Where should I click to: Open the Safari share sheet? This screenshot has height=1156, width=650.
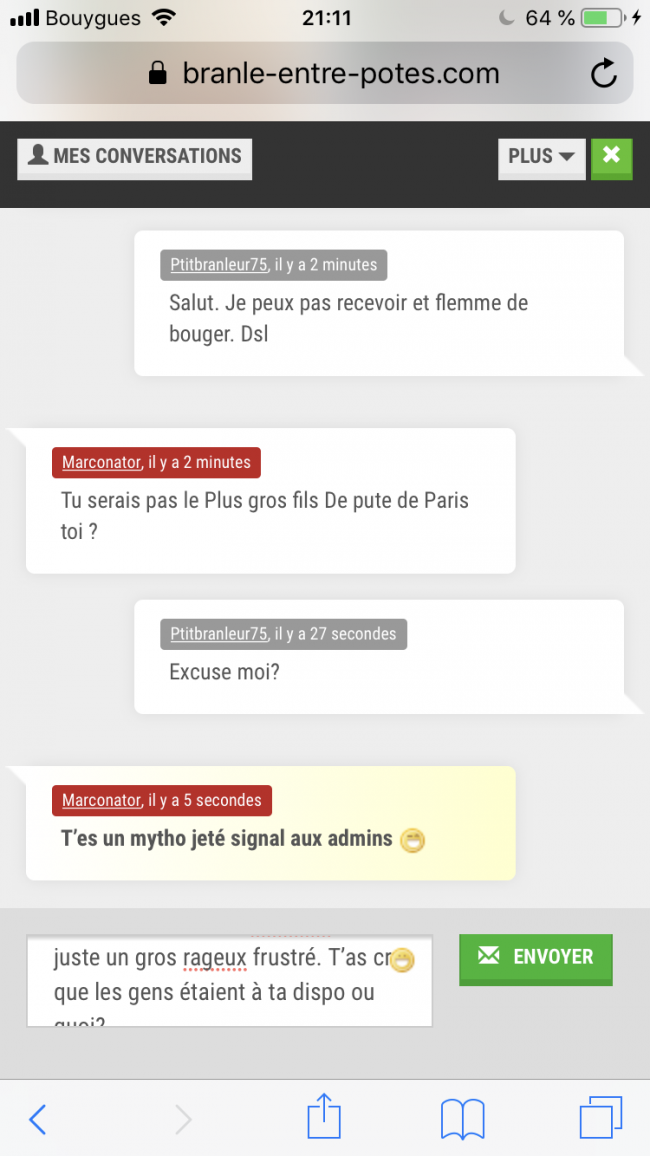(324, 1115)
